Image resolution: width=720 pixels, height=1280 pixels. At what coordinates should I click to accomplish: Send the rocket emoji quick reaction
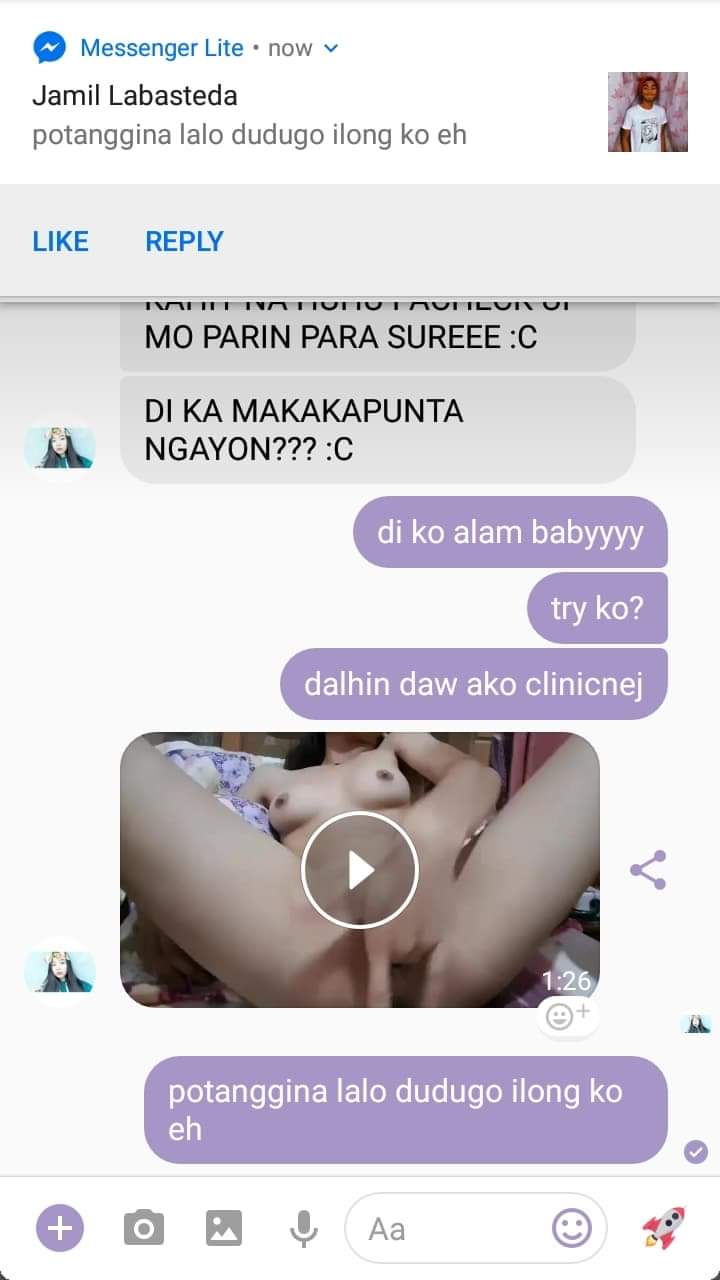point(663,1228)
